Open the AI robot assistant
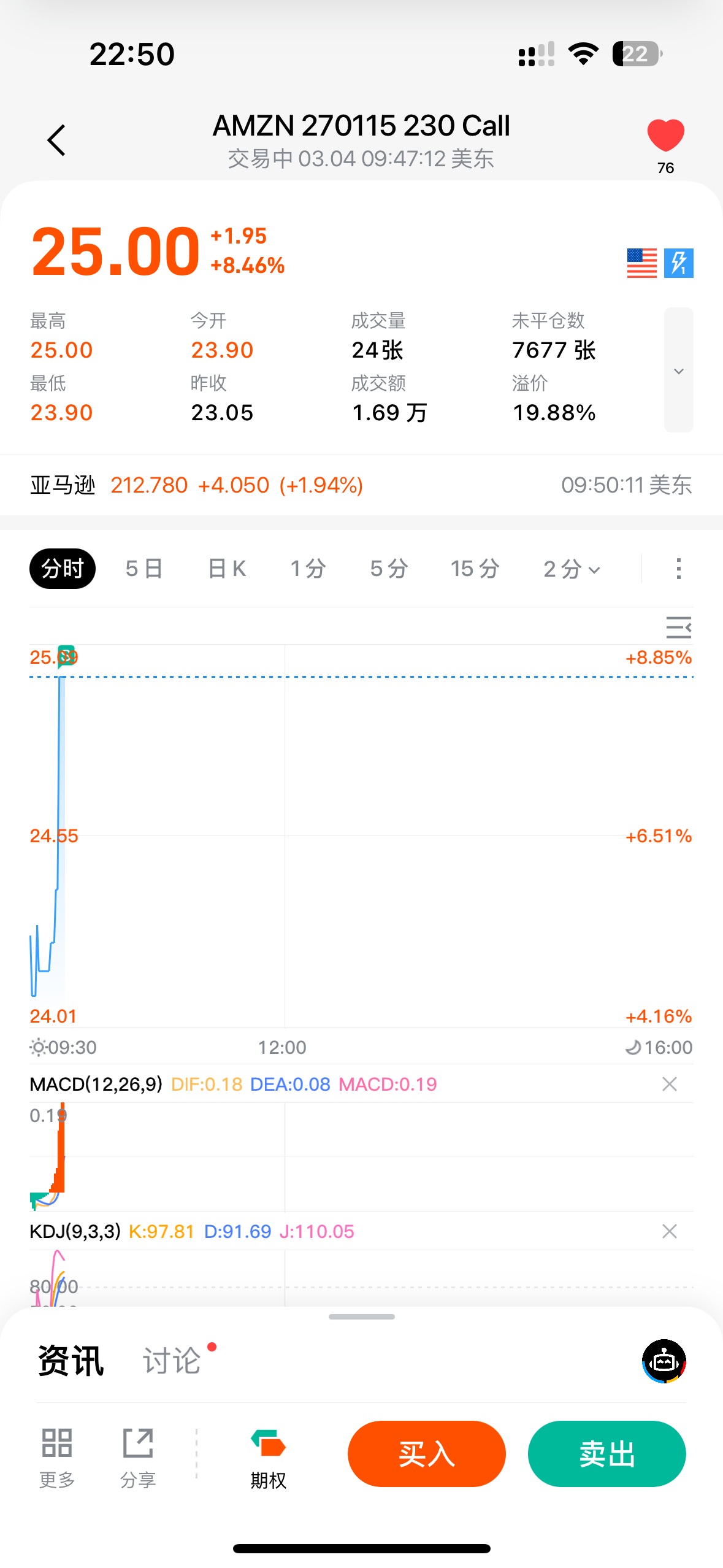Viewport: 723px width, 1568px height. coord(664,1361)
